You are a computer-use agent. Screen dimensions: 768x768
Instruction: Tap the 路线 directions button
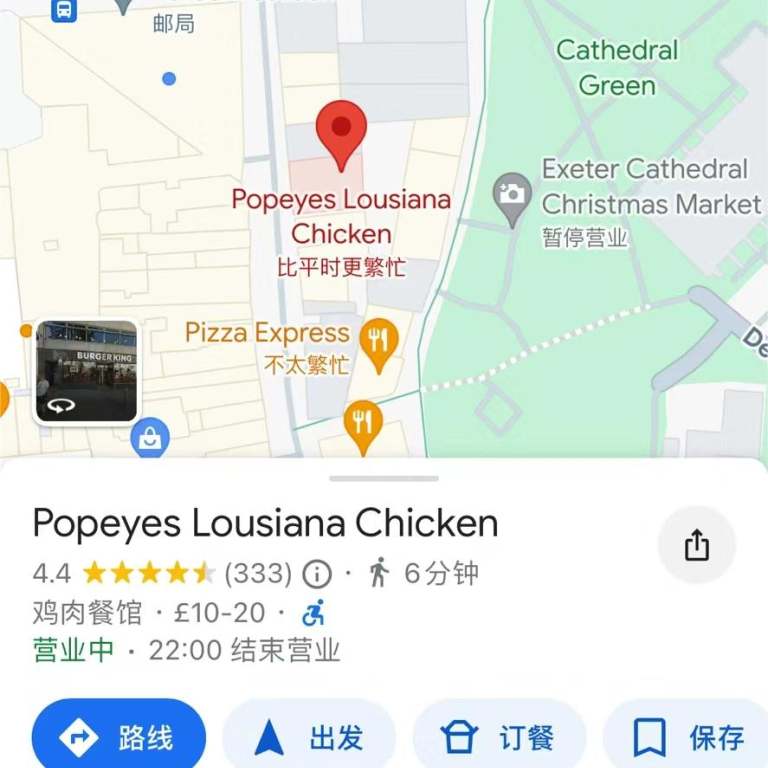pos(118,738)
